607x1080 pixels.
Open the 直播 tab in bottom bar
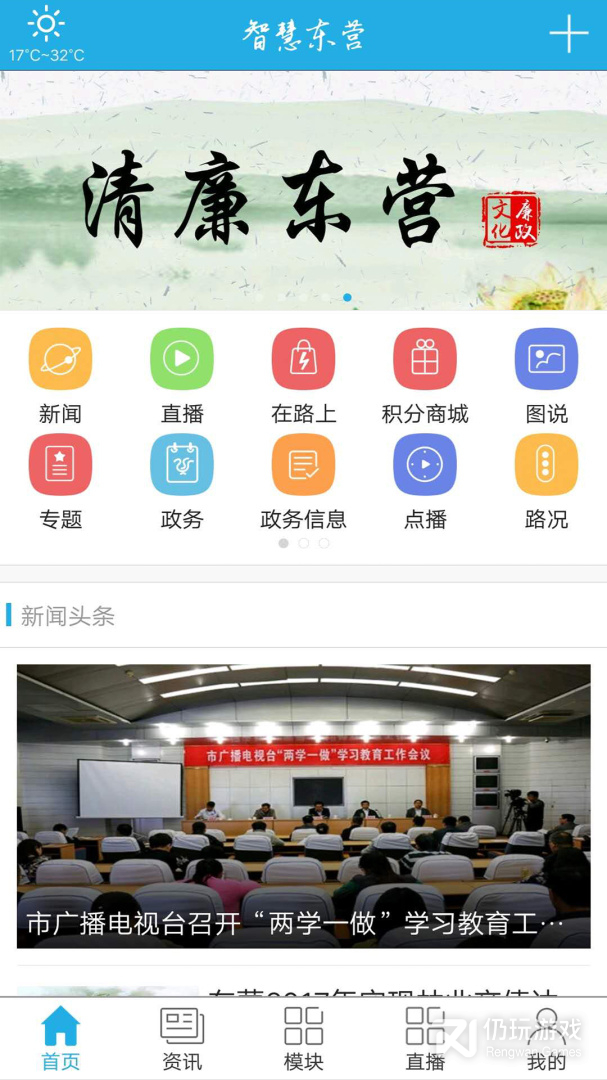(425, 1038)
